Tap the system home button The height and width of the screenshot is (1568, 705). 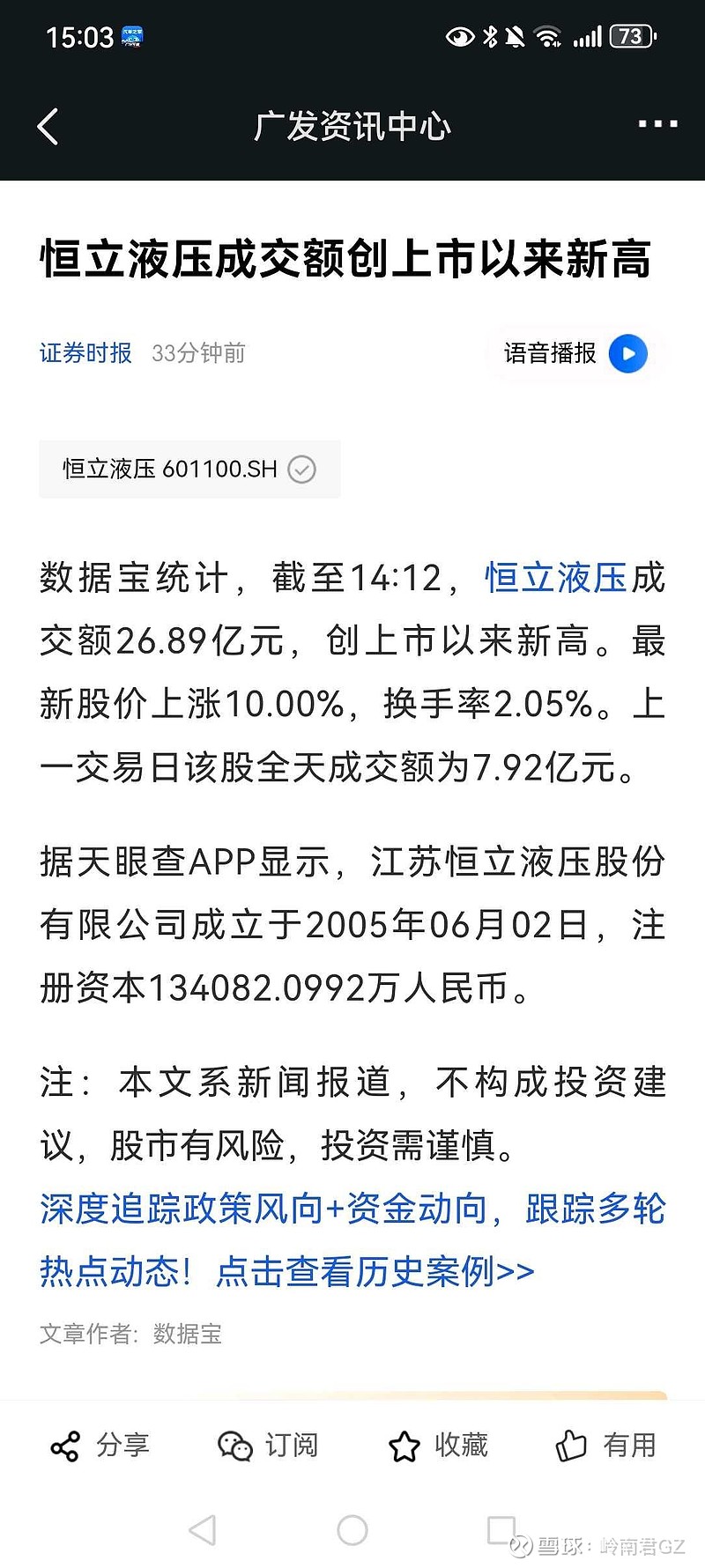[x=352, y=1530]
